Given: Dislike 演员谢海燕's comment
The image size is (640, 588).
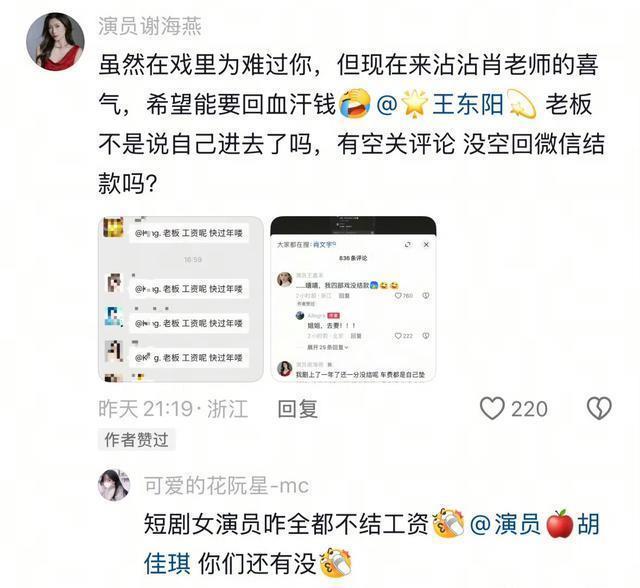Looking at the screenshot, I should click(x=598, y=408).
